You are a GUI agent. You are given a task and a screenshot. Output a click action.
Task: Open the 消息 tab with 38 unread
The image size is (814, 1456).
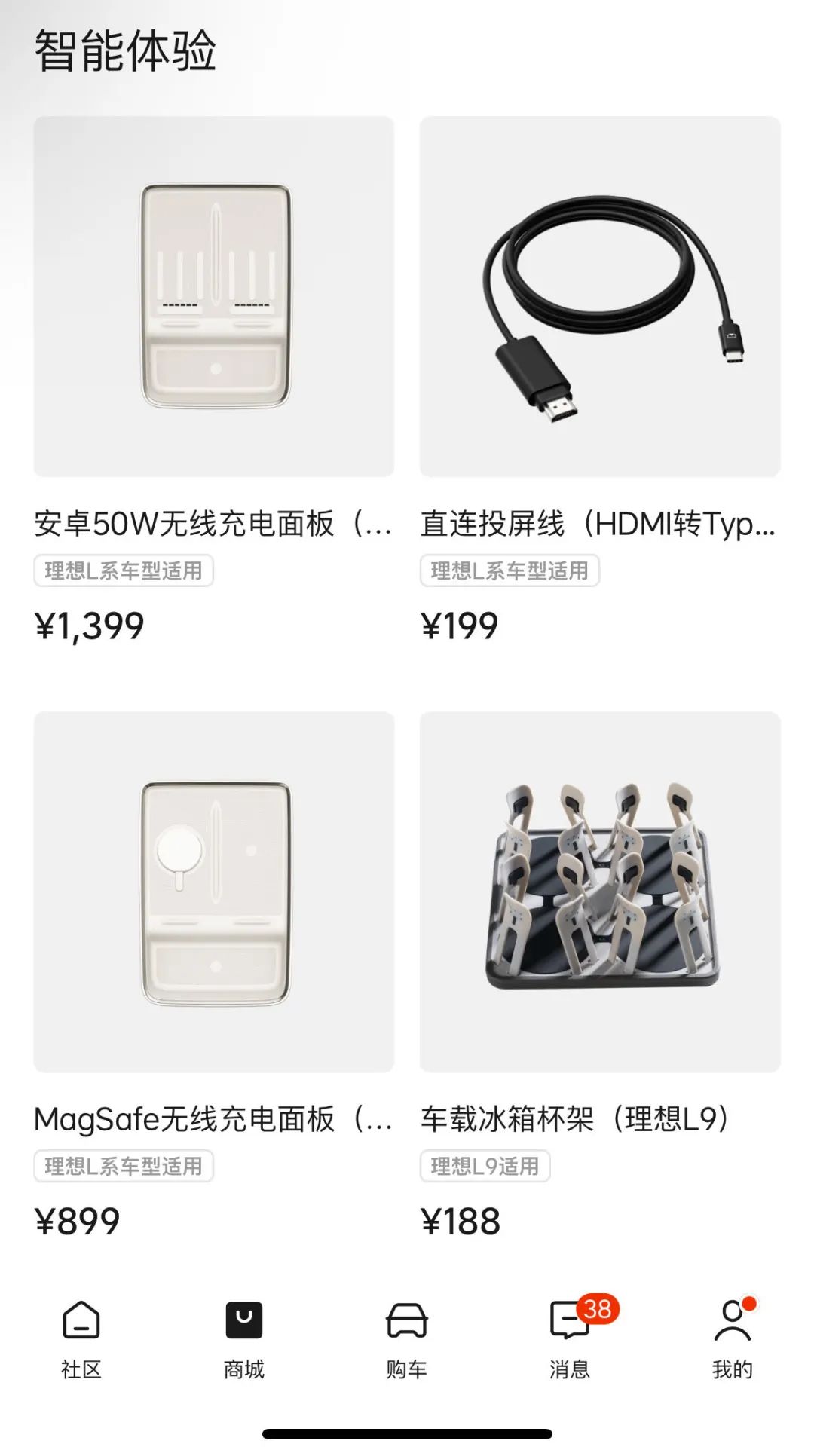[x=570, y=1338]
